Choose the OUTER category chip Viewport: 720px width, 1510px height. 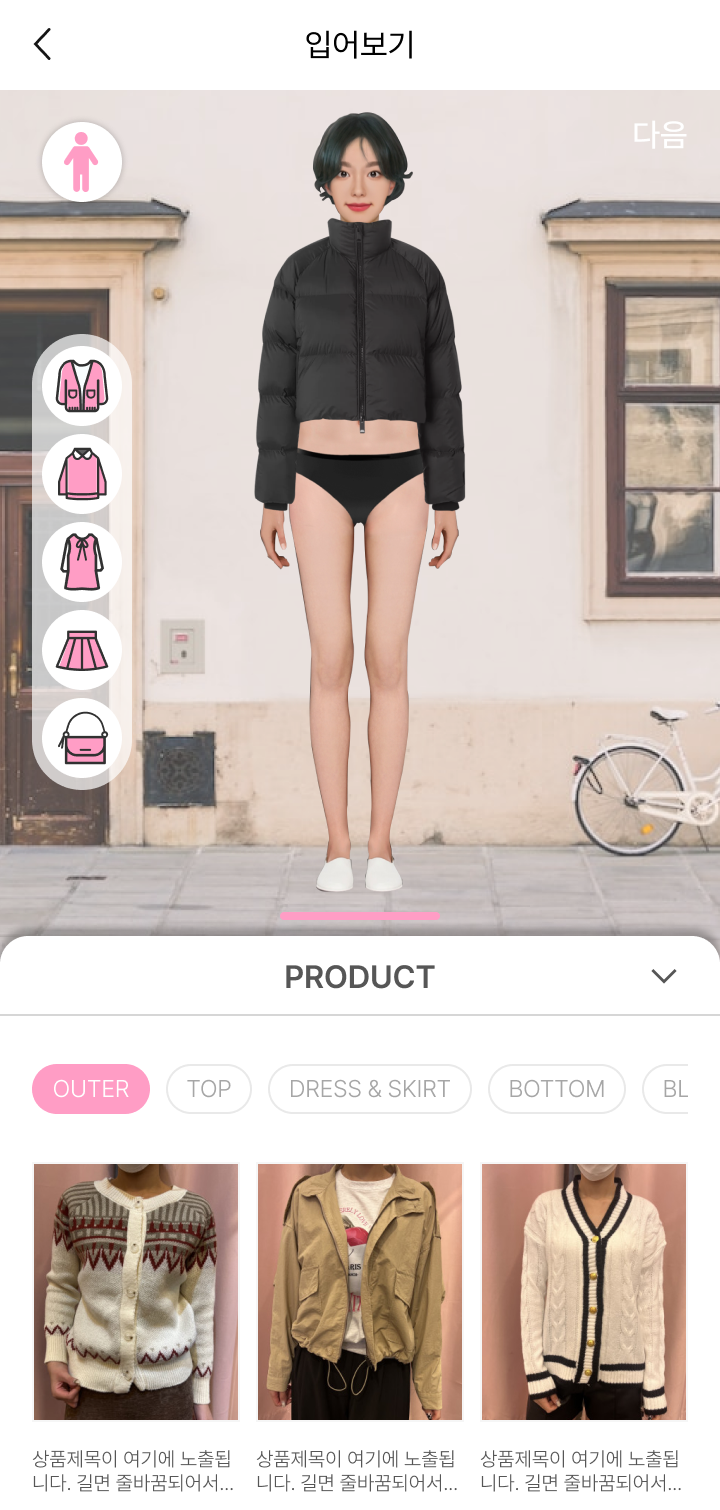pos(91,1089)
